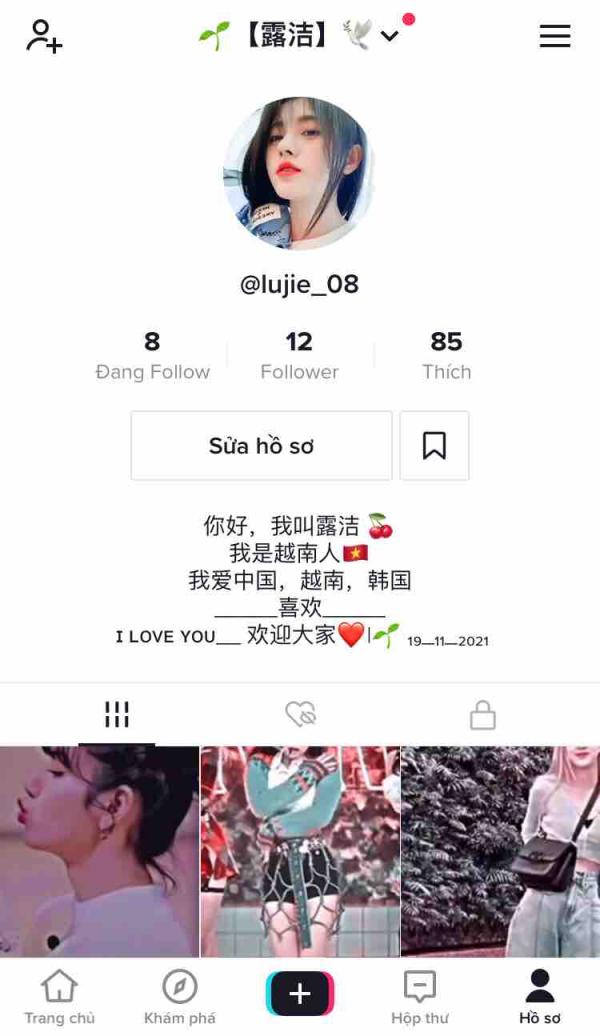Expand the account switcher dropdown
The width and height of the screenshot is (600, 1036).
tap(390, 37)
